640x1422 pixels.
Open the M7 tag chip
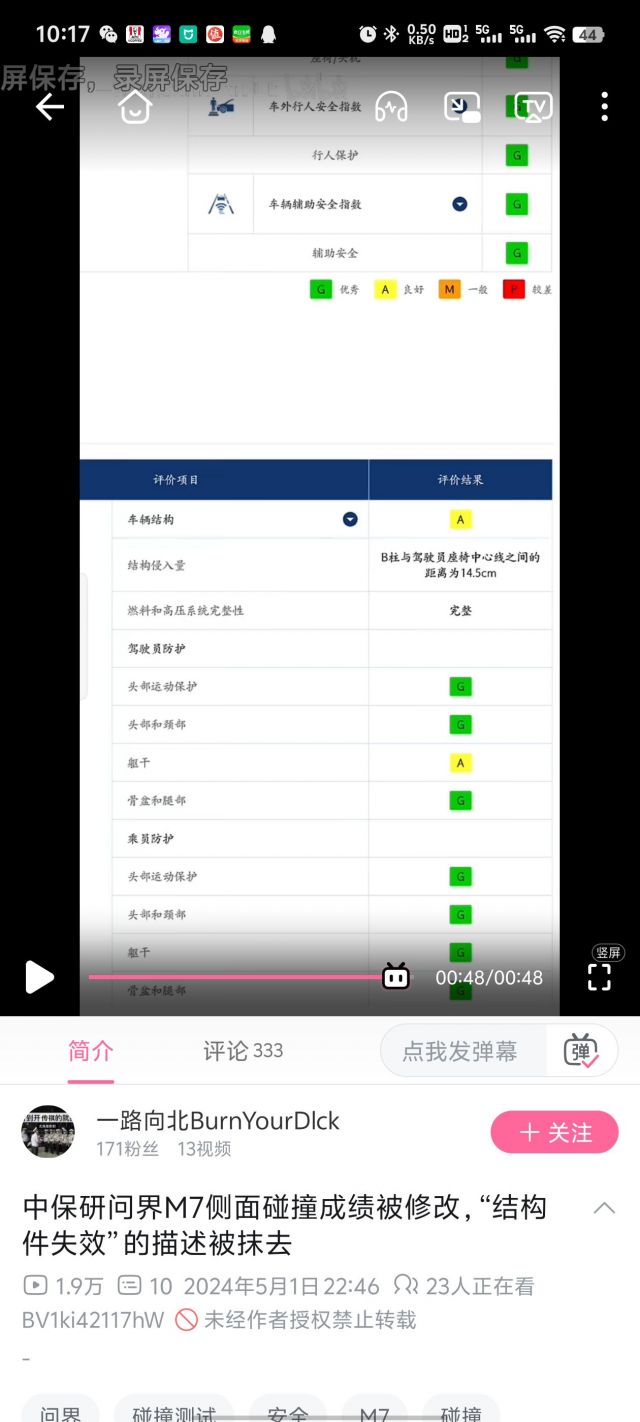374,1412
